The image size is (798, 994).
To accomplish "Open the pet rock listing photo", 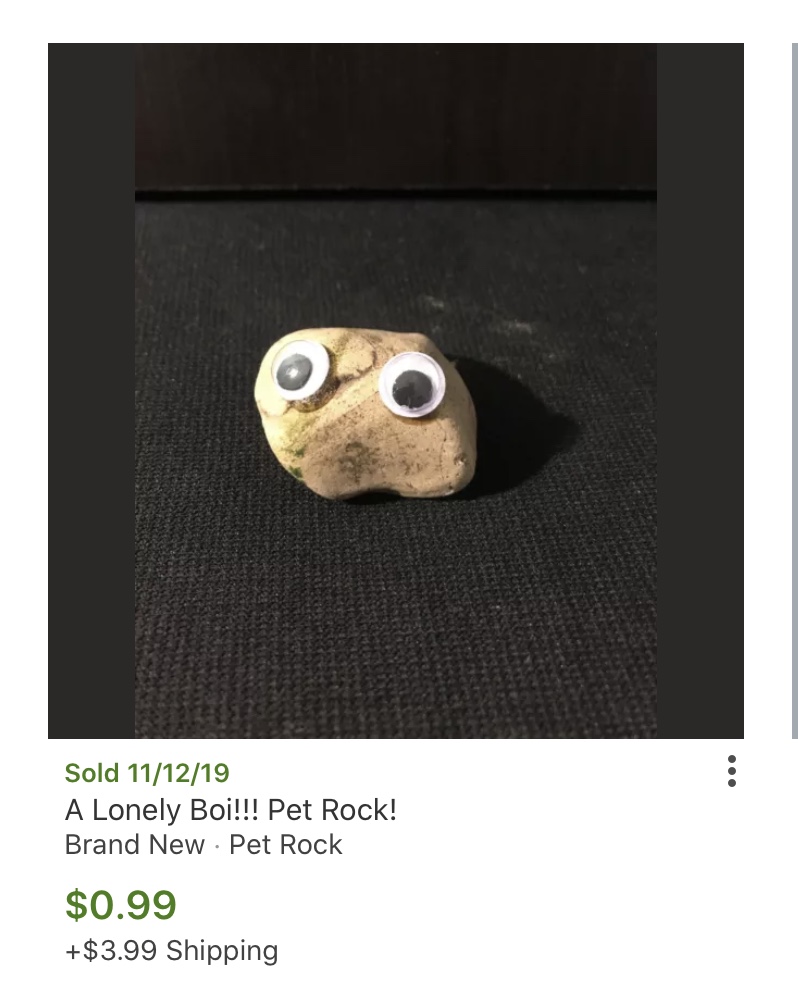I will (x=395, y=390).
